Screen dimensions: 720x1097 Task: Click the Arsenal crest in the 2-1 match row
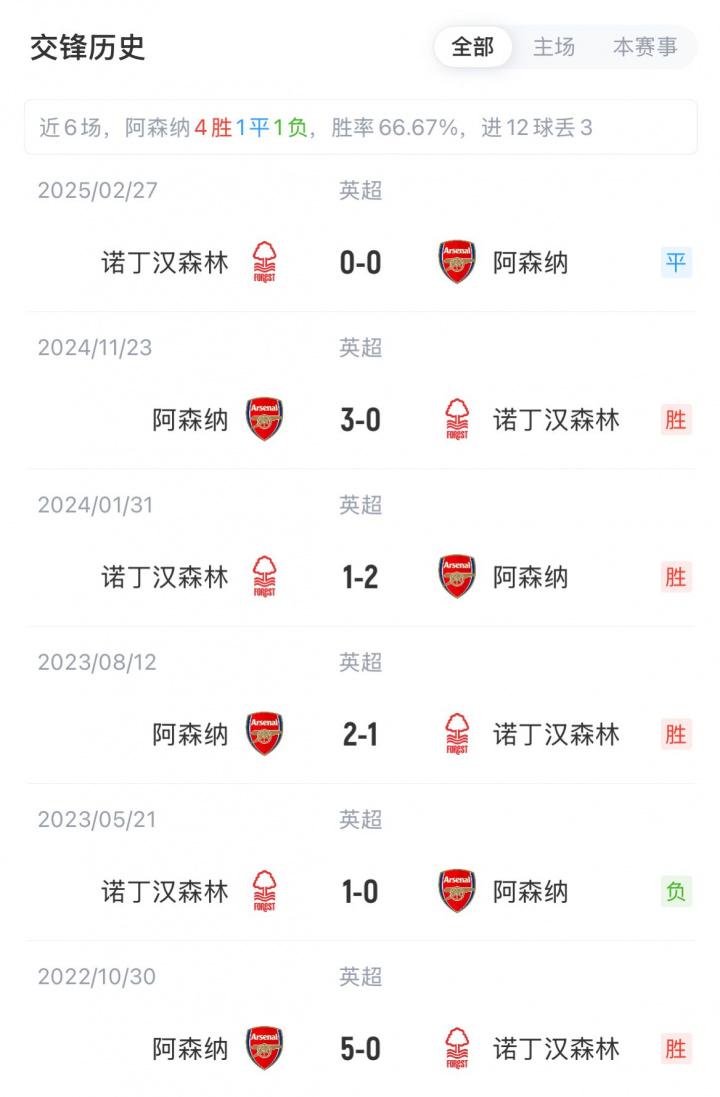[x=264, y=733]
